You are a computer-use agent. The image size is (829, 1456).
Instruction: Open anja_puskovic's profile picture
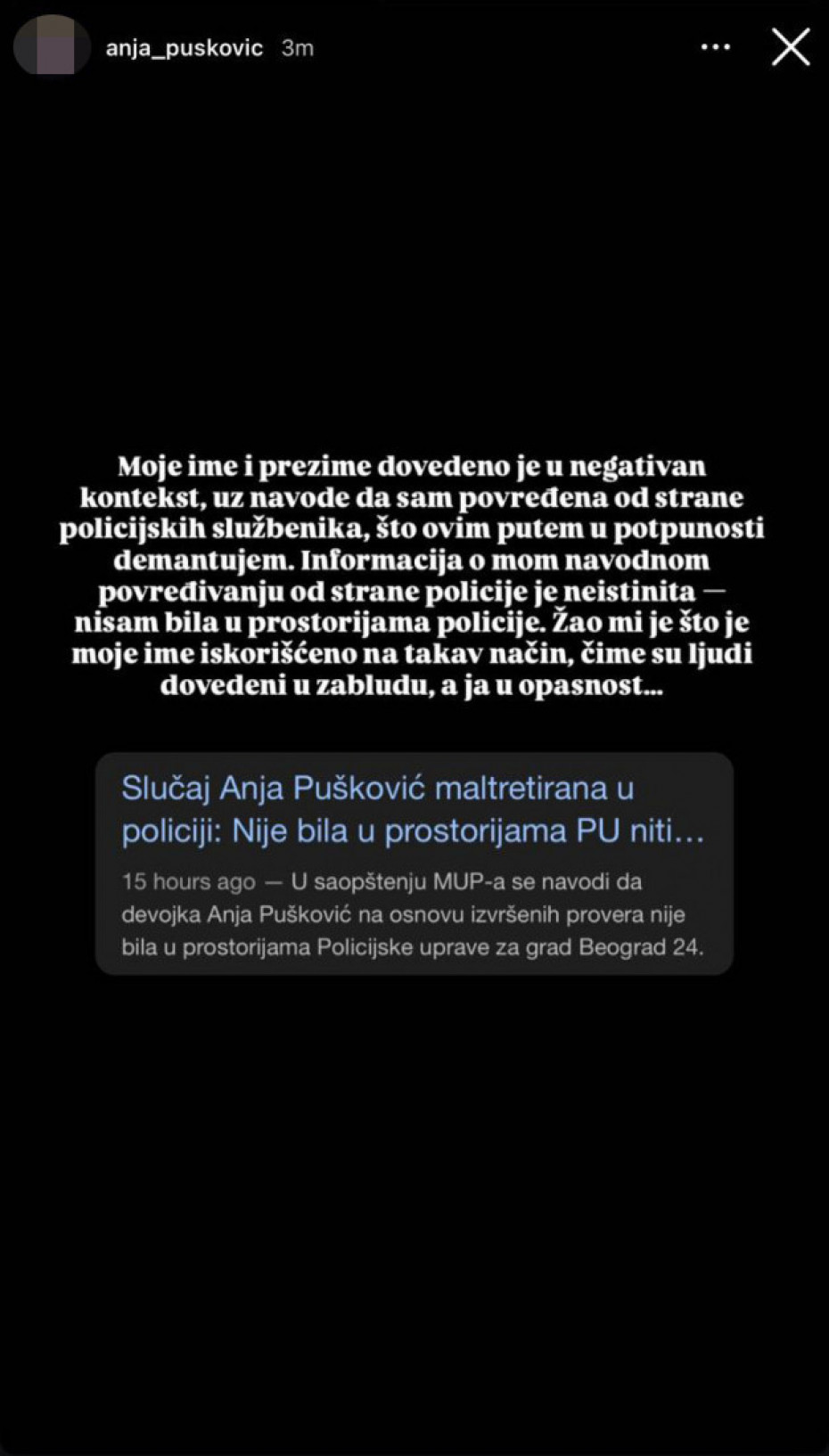coord(52,46)
